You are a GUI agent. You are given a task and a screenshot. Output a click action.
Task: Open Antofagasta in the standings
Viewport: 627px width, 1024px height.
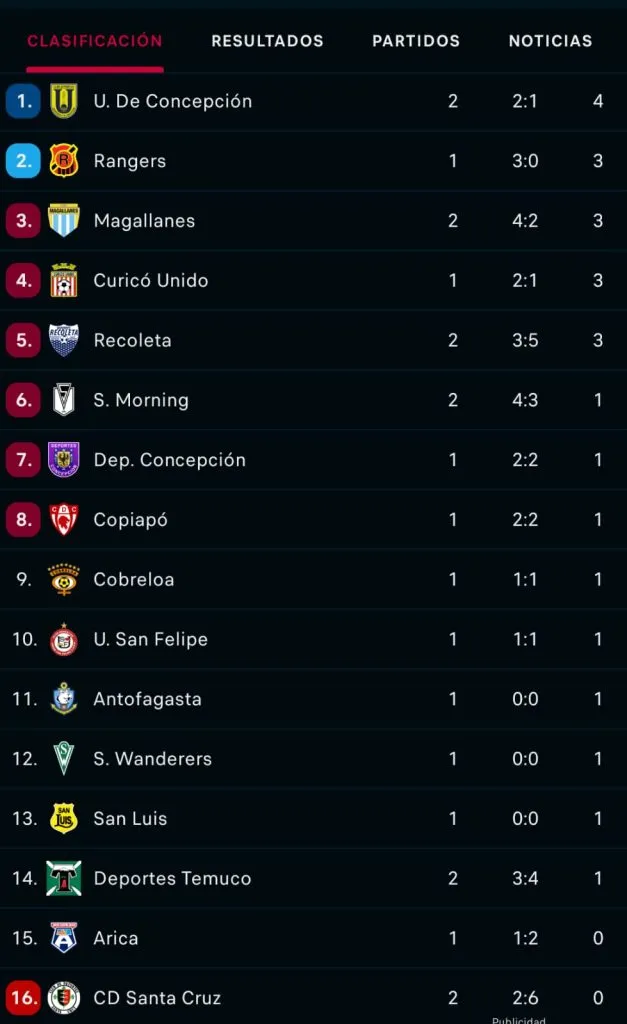(147, 699)
